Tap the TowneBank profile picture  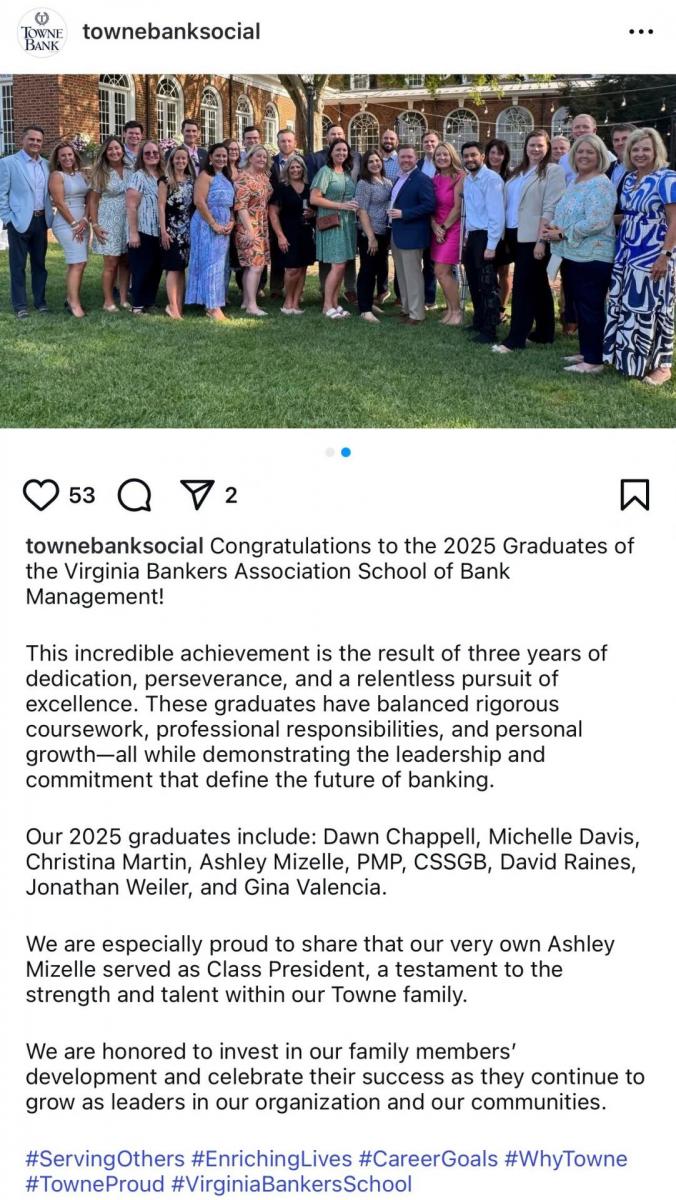click(x=41, y=32)
